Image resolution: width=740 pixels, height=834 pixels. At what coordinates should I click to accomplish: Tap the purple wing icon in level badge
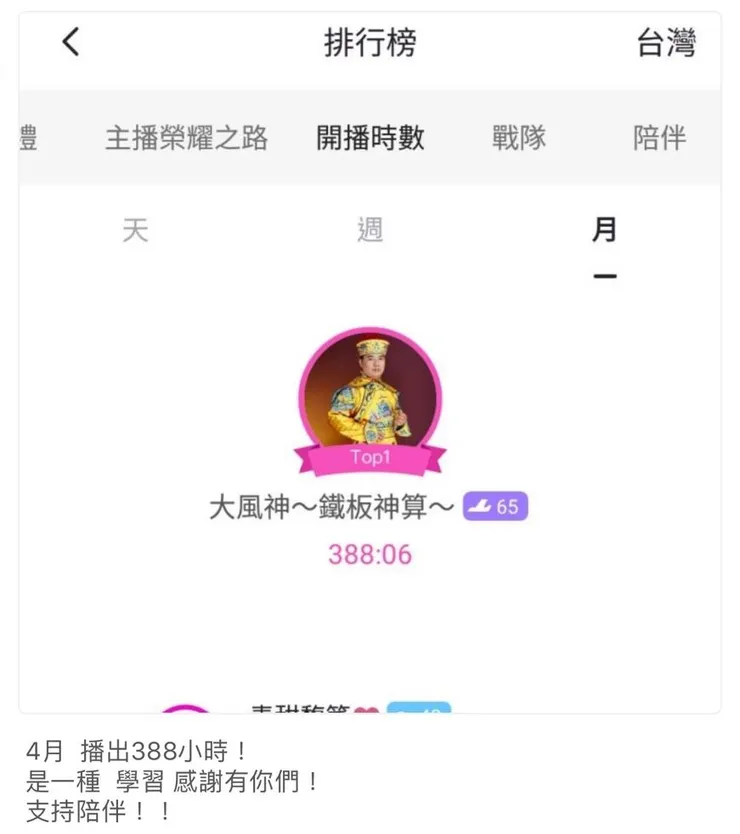(x=480, y=508)
